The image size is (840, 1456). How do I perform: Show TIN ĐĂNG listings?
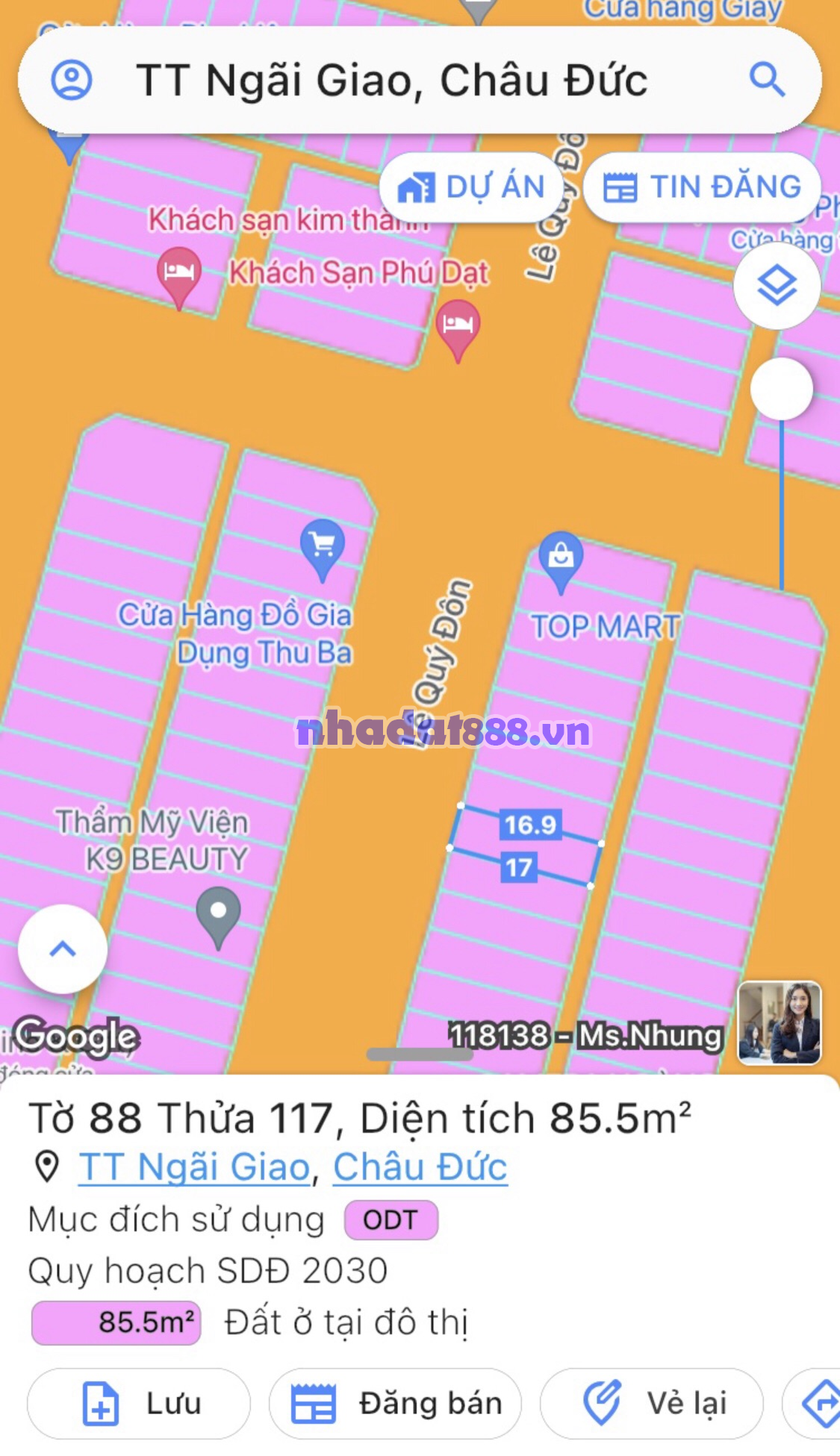tap(702, 187)
